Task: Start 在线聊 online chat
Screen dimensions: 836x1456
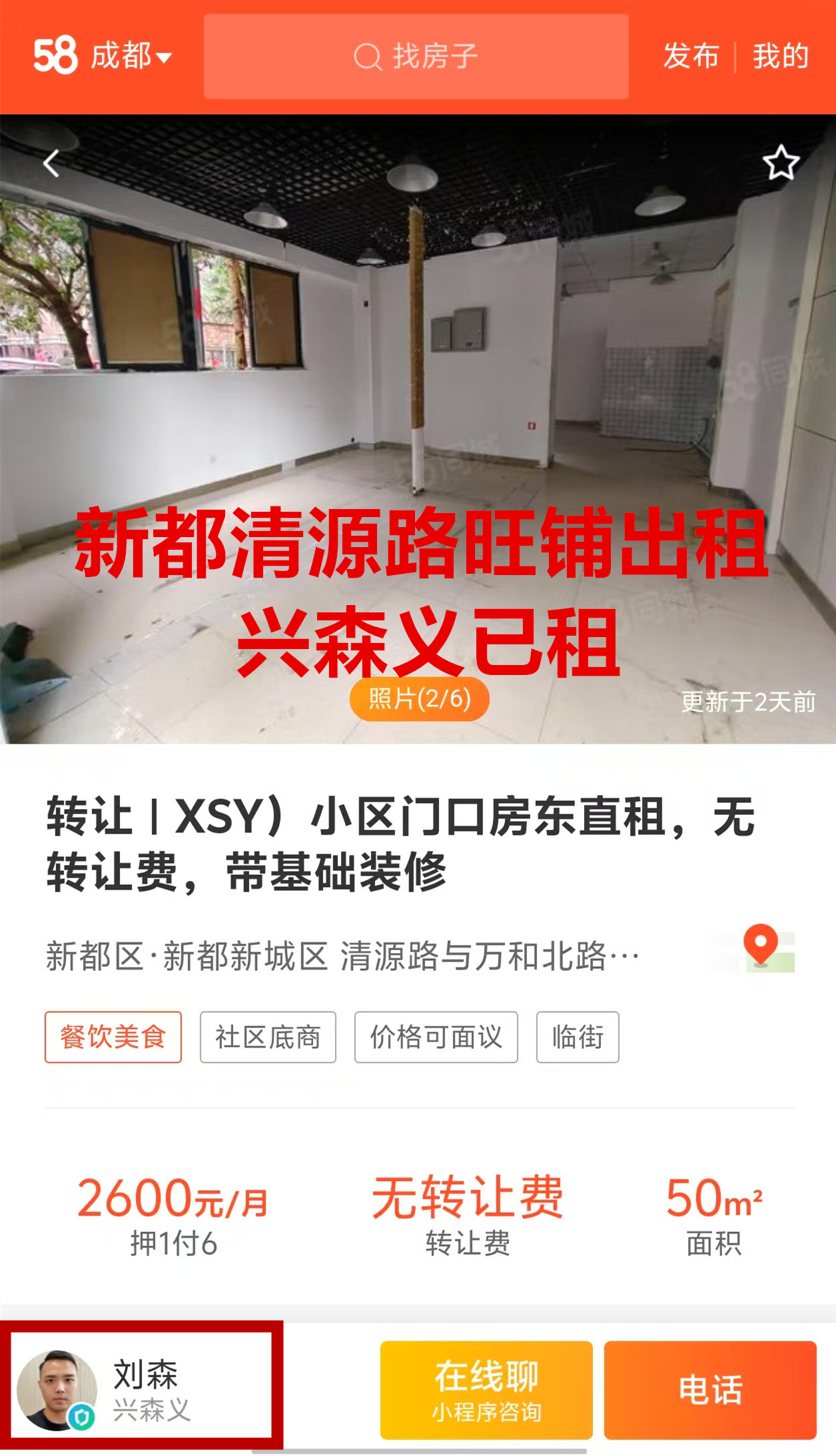Action: 486,1390
